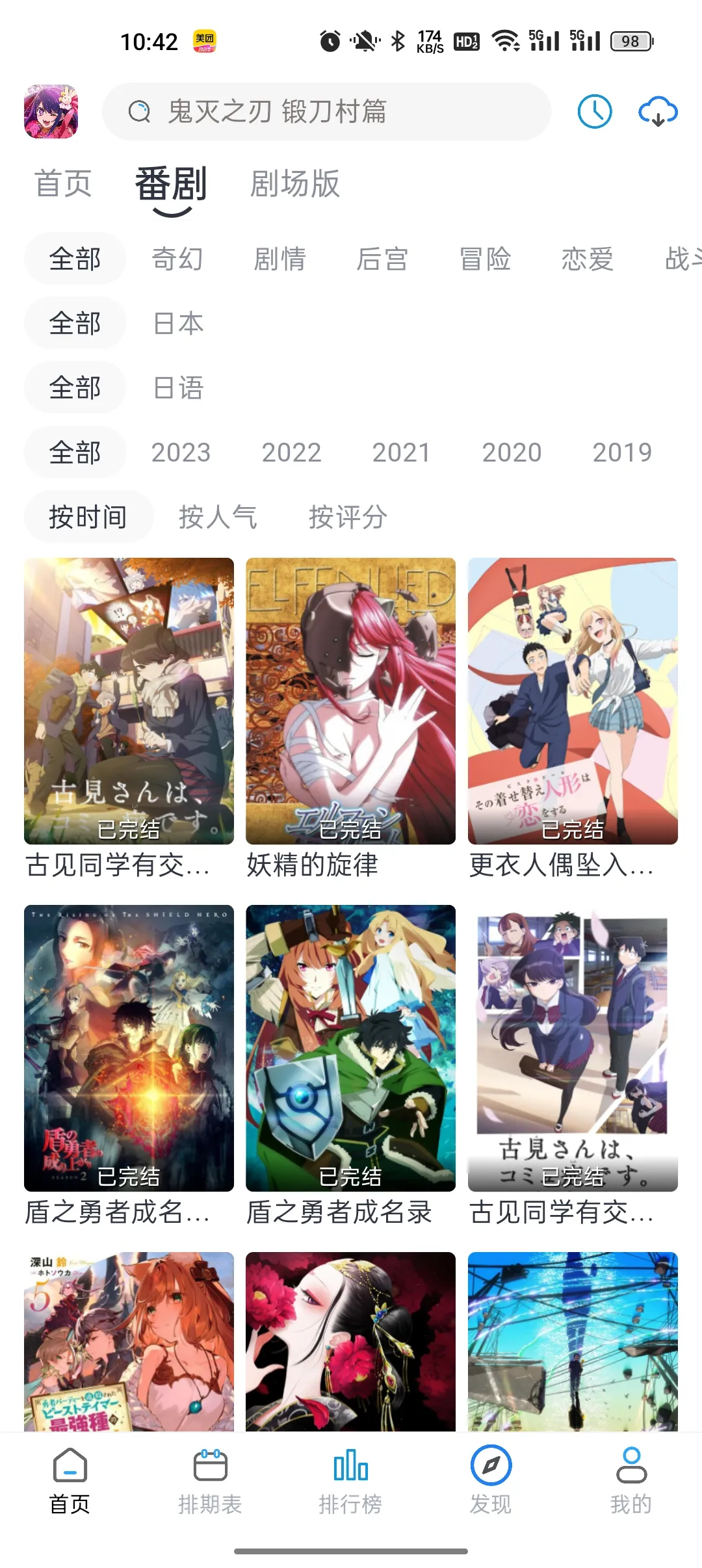Screen dimensions: 702x1568
Task: Switch to the top 首页 tab beside 番剧
Action: (63, 184)
